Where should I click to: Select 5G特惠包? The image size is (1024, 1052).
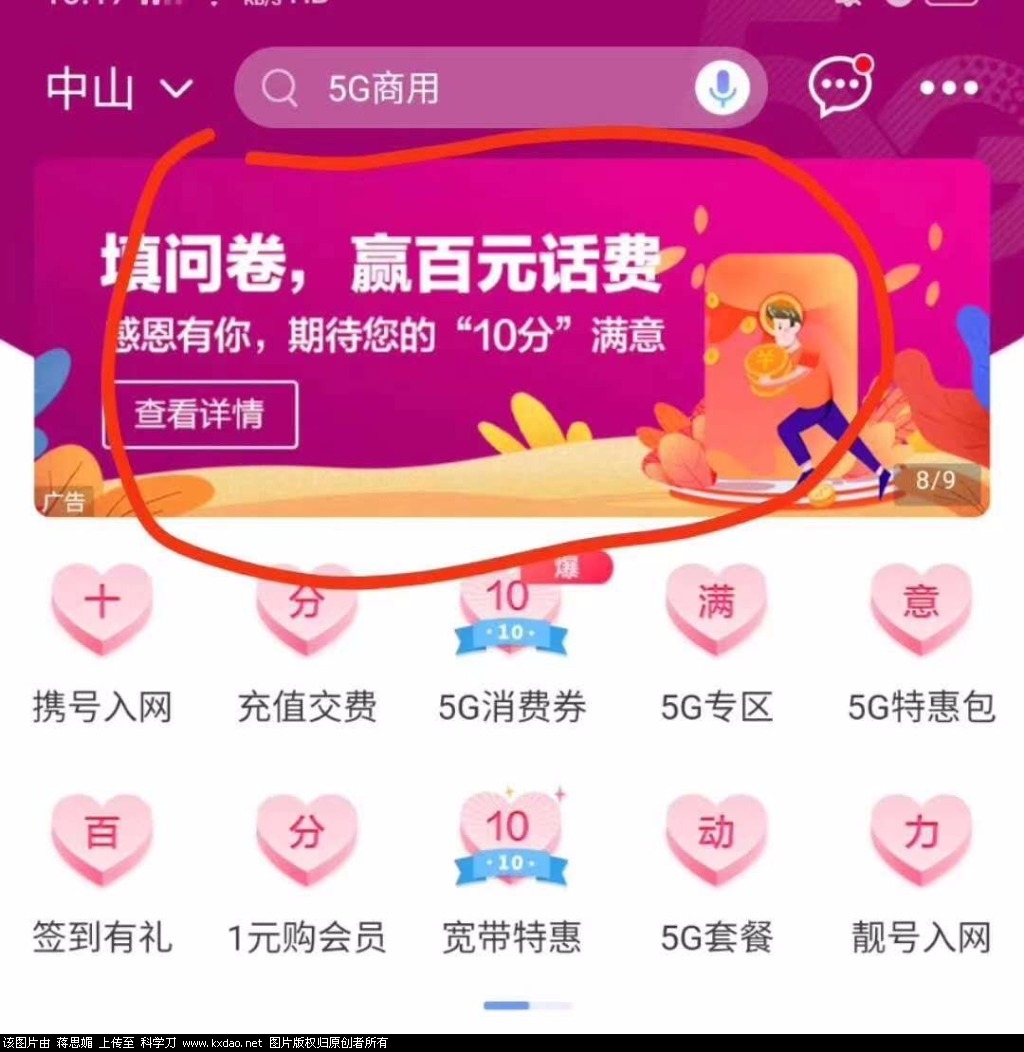point(921,640)
